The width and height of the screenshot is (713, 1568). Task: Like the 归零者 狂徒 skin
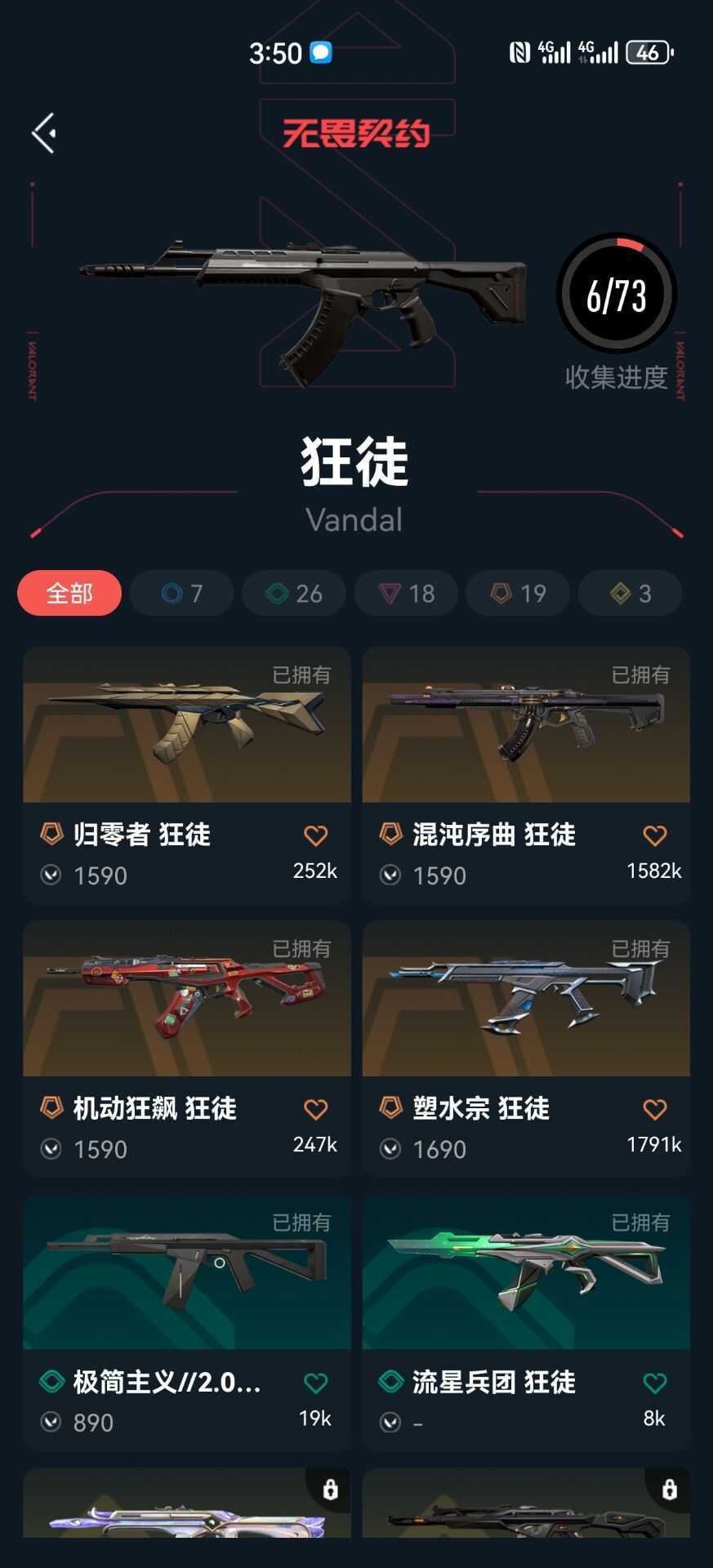pos(316,835)
